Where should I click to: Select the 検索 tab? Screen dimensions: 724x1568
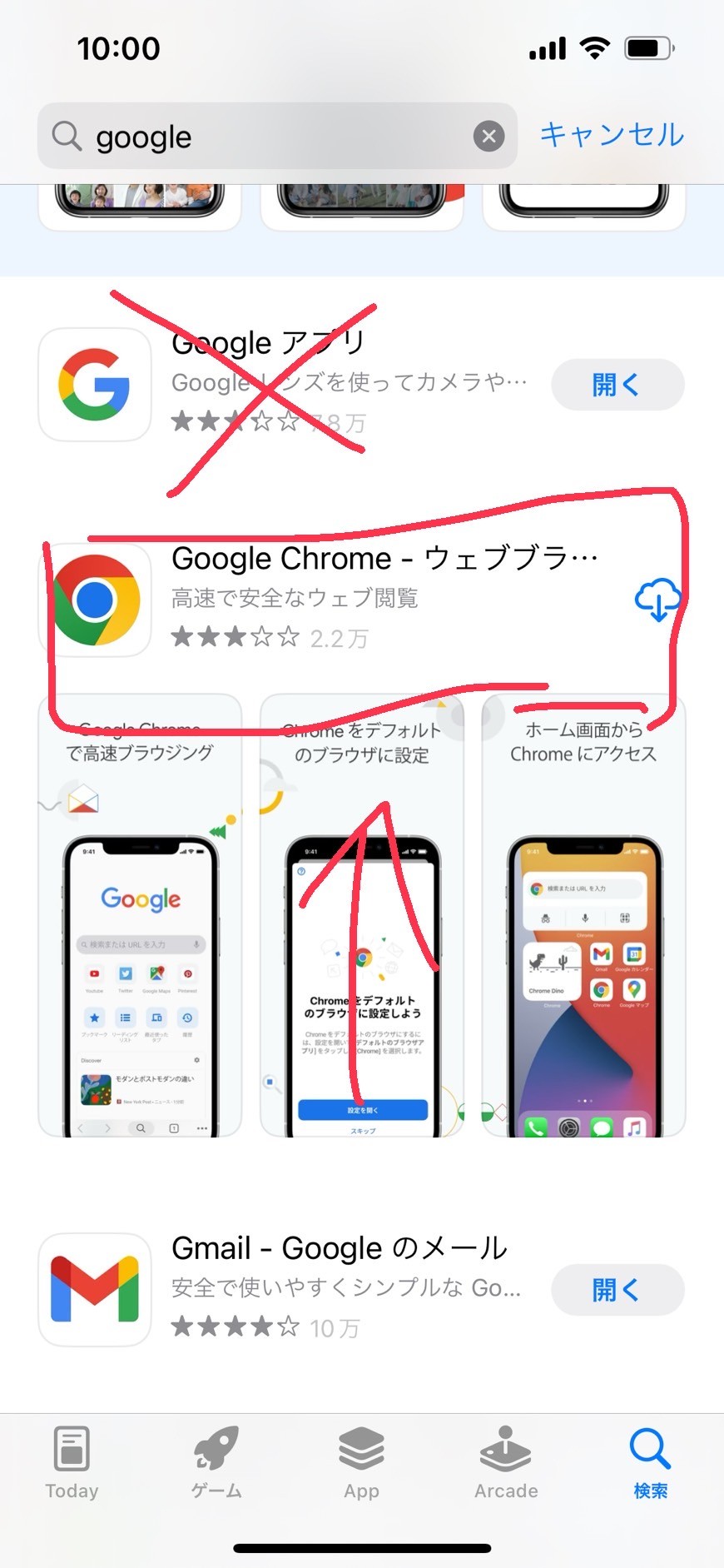[x=650, y=1461]
